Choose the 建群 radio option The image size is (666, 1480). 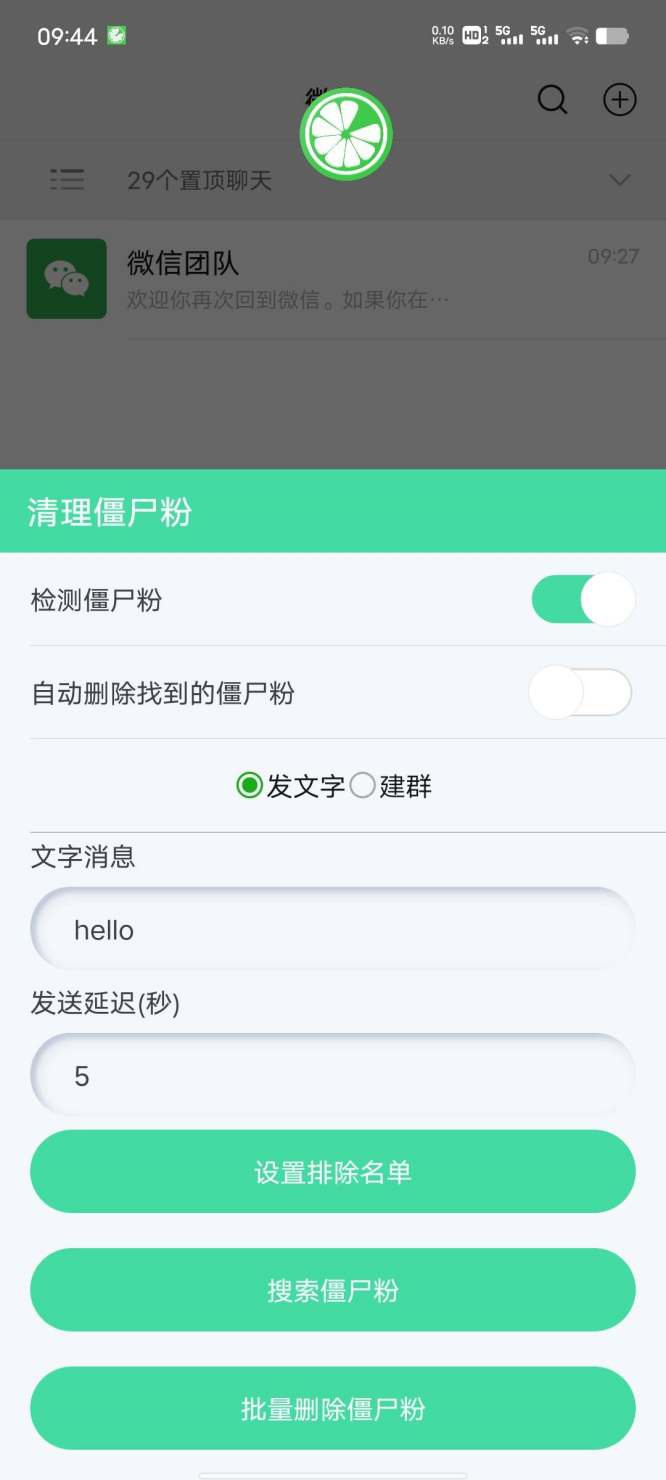point(363,786)
